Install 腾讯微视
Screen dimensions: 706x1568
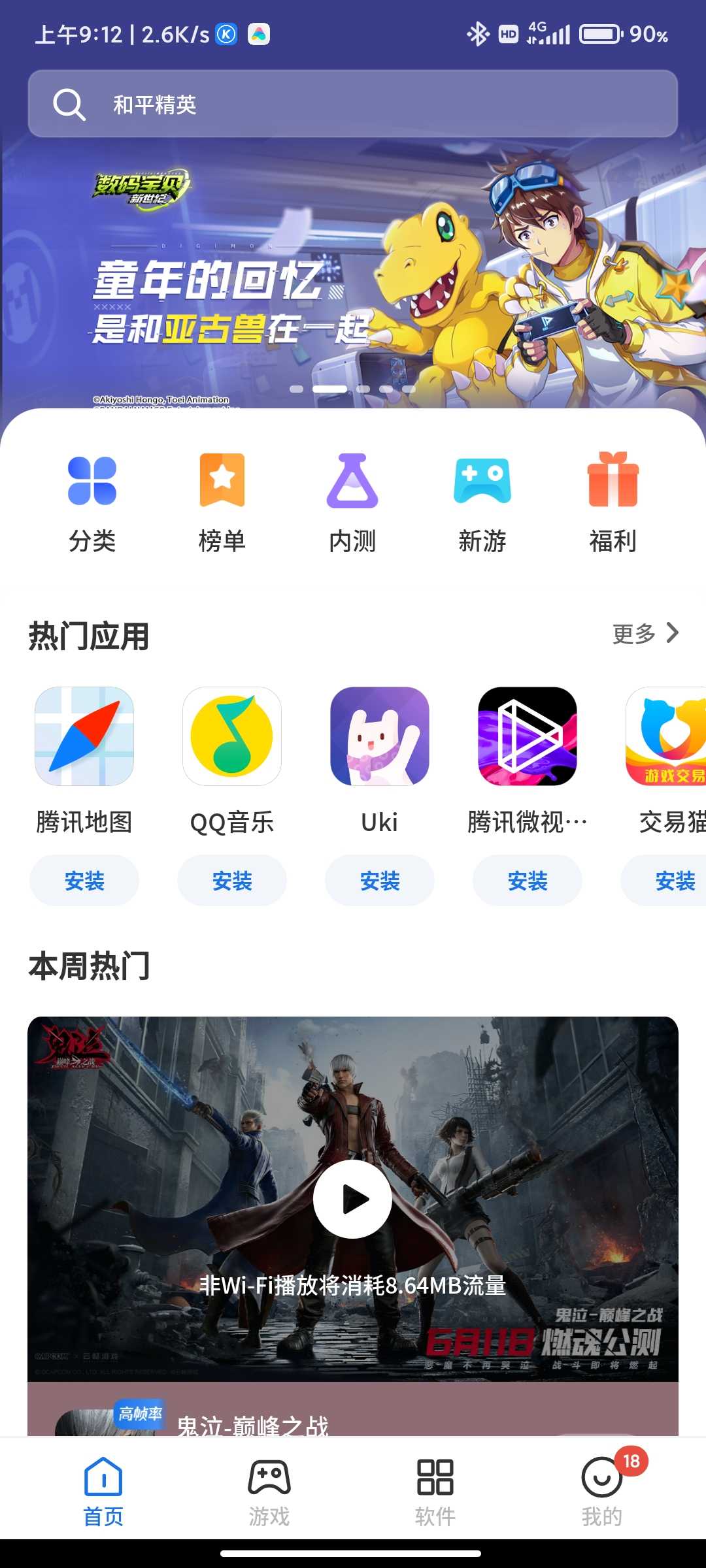click(528, 881)
